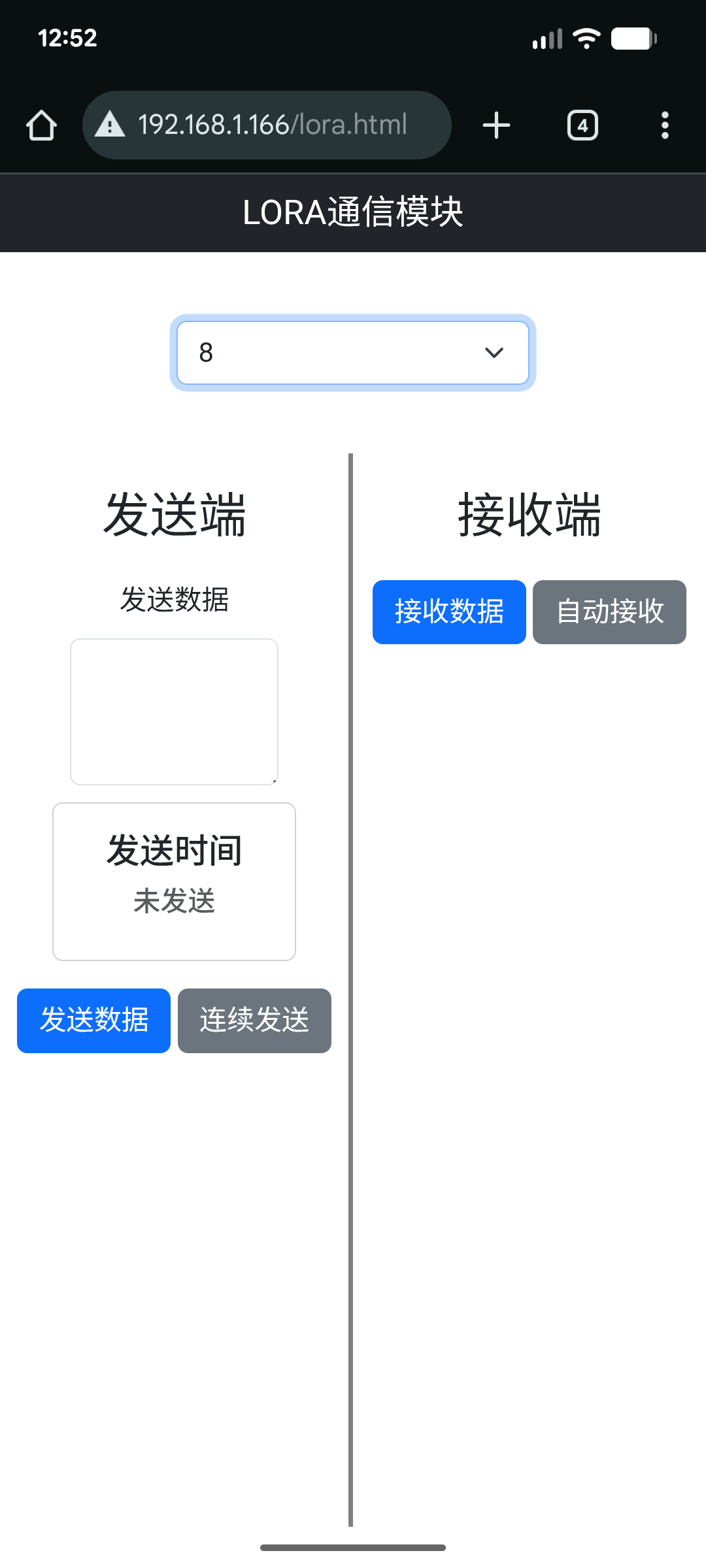Open a new browser tab
706x1568 pixels.
point(496,125)
